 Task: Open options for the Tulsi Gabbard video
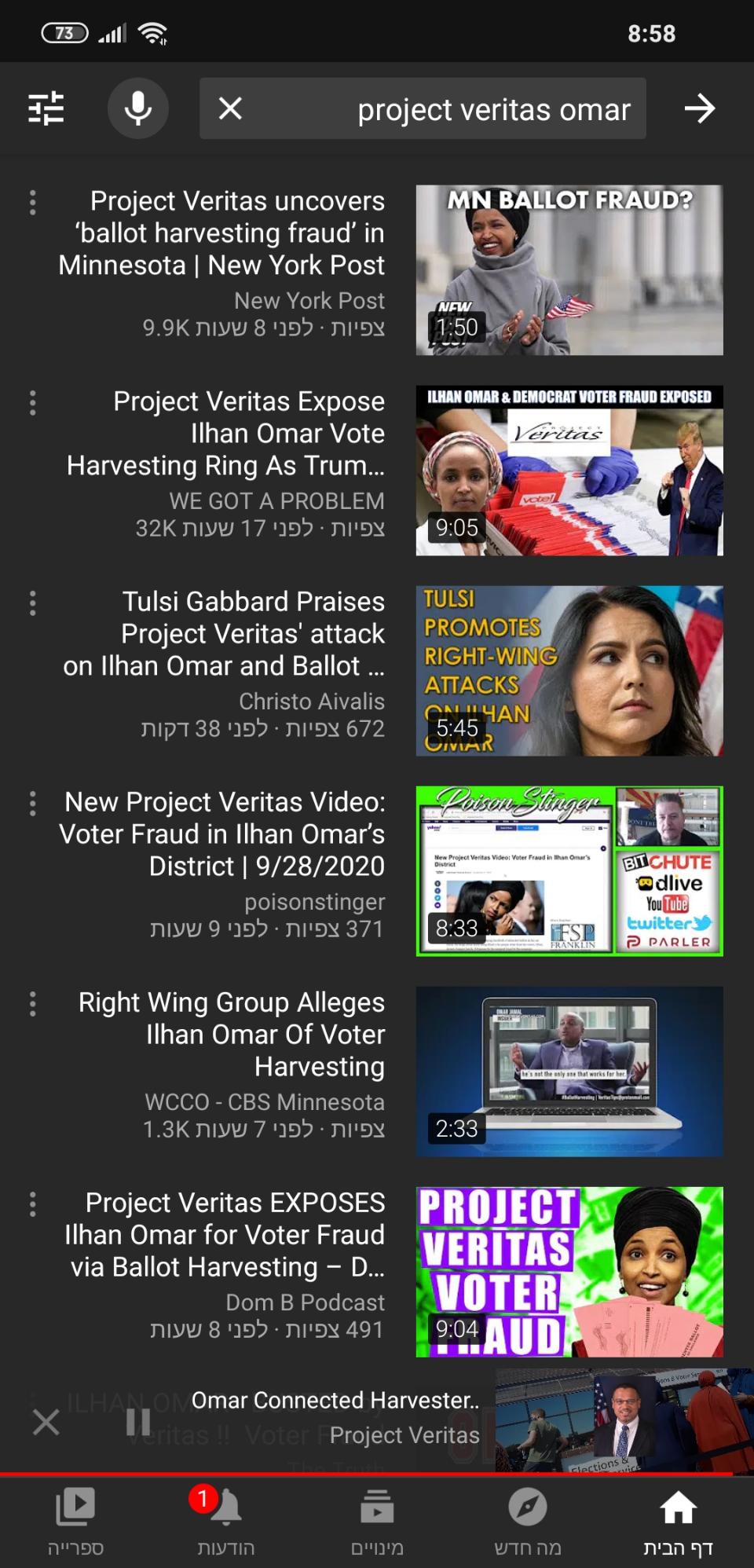(32, 603)
